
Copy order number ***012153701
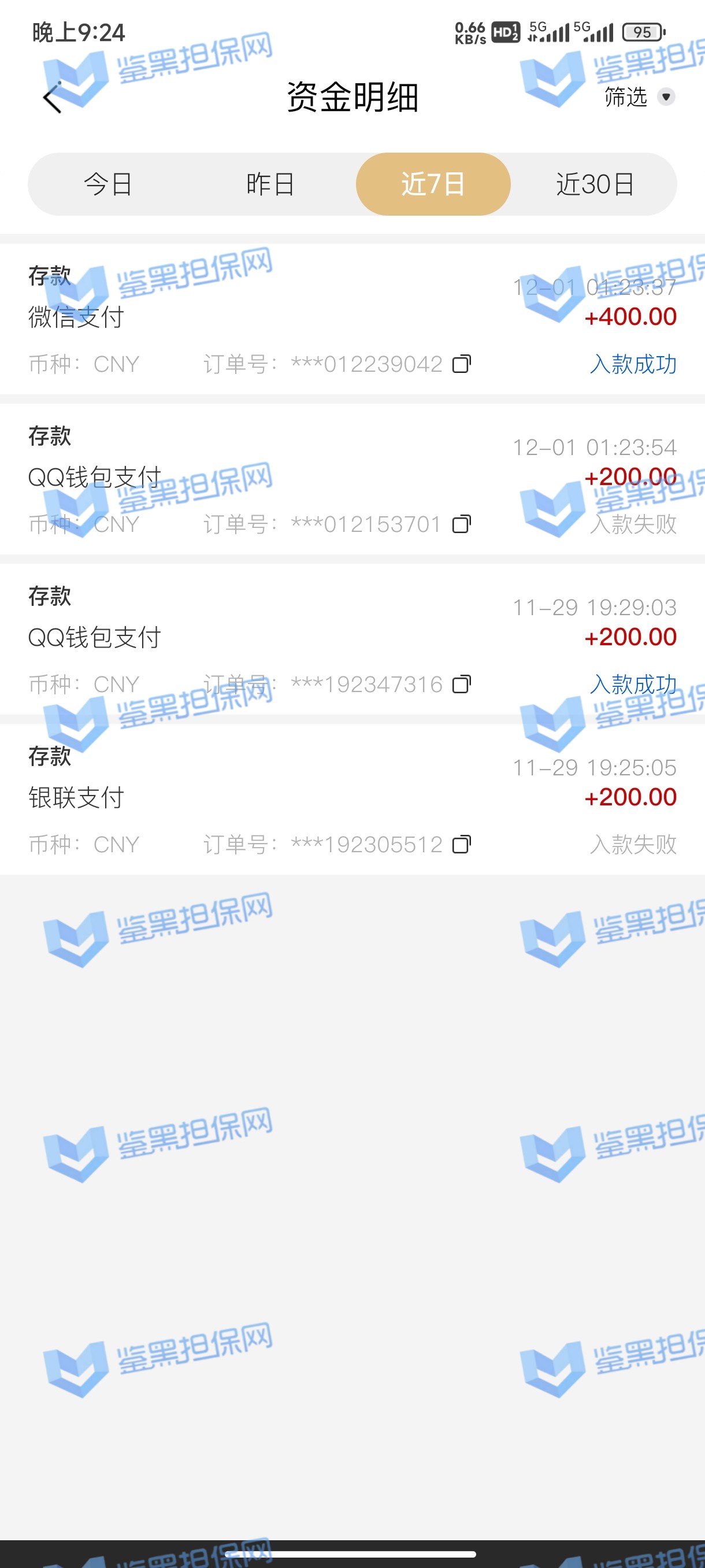461,524
